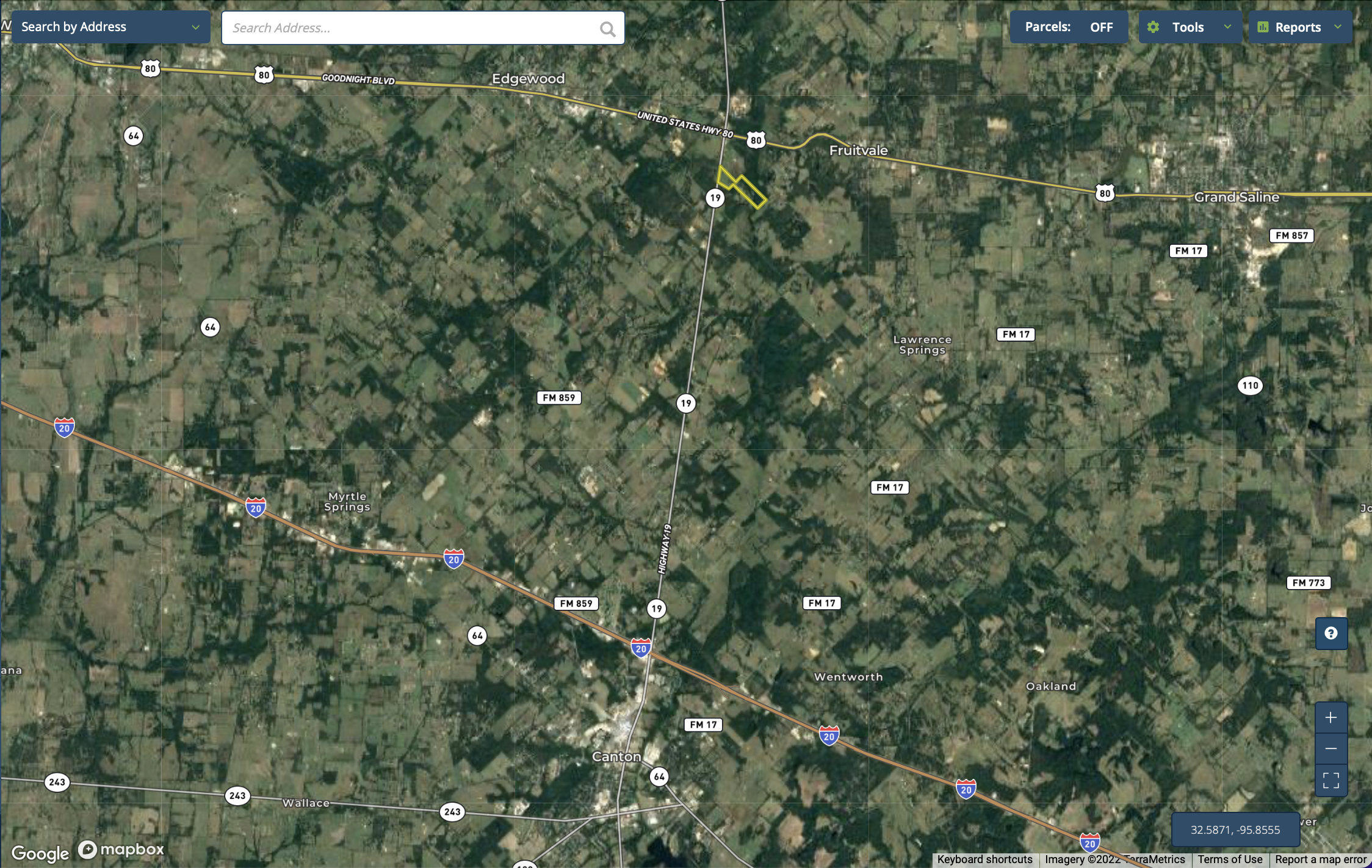Open the help question mark
1372x868 pixels.
coord(1331,633)
